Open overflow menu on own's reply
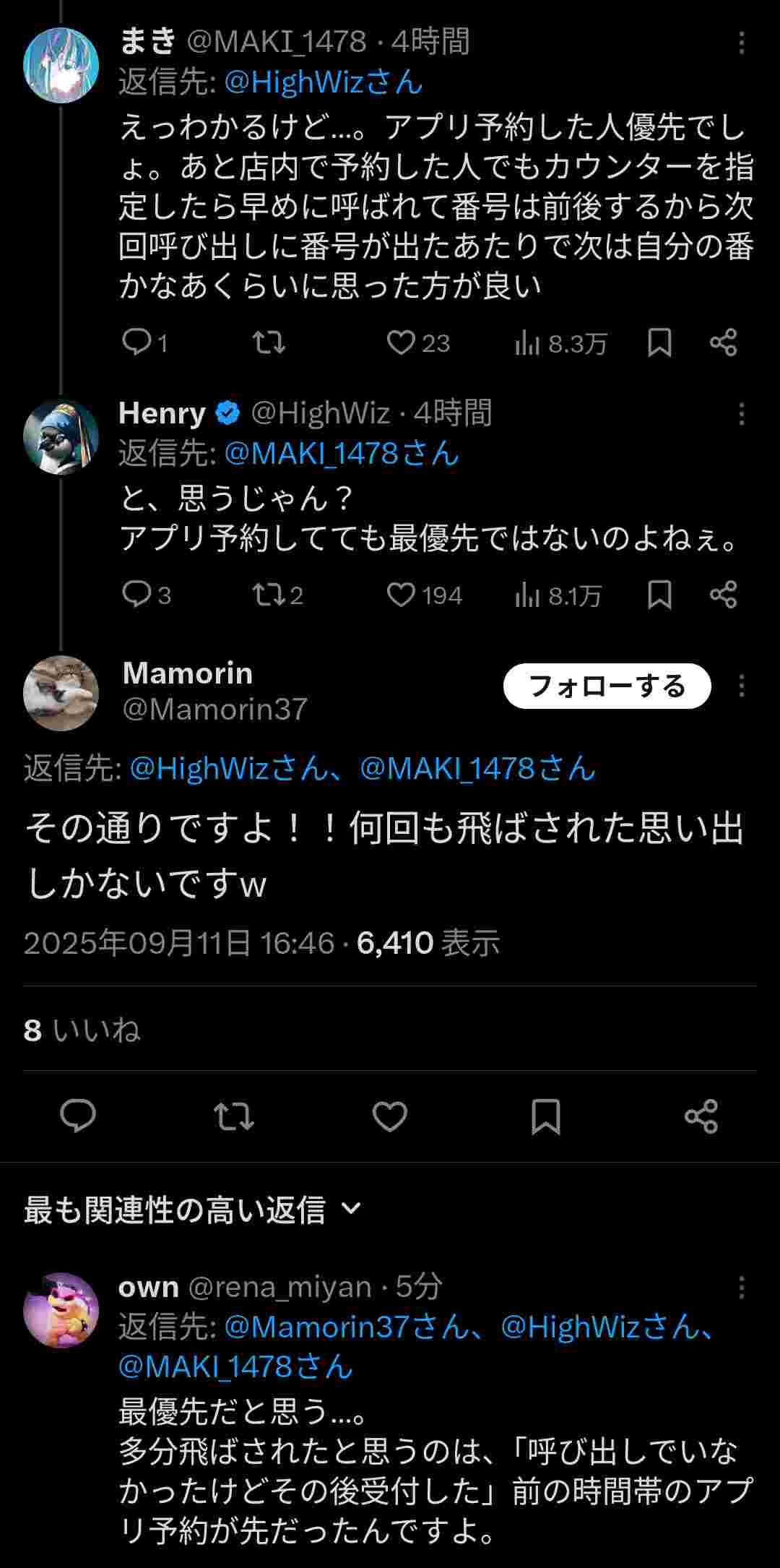 pyautogui.click(x=742, y=1287)
